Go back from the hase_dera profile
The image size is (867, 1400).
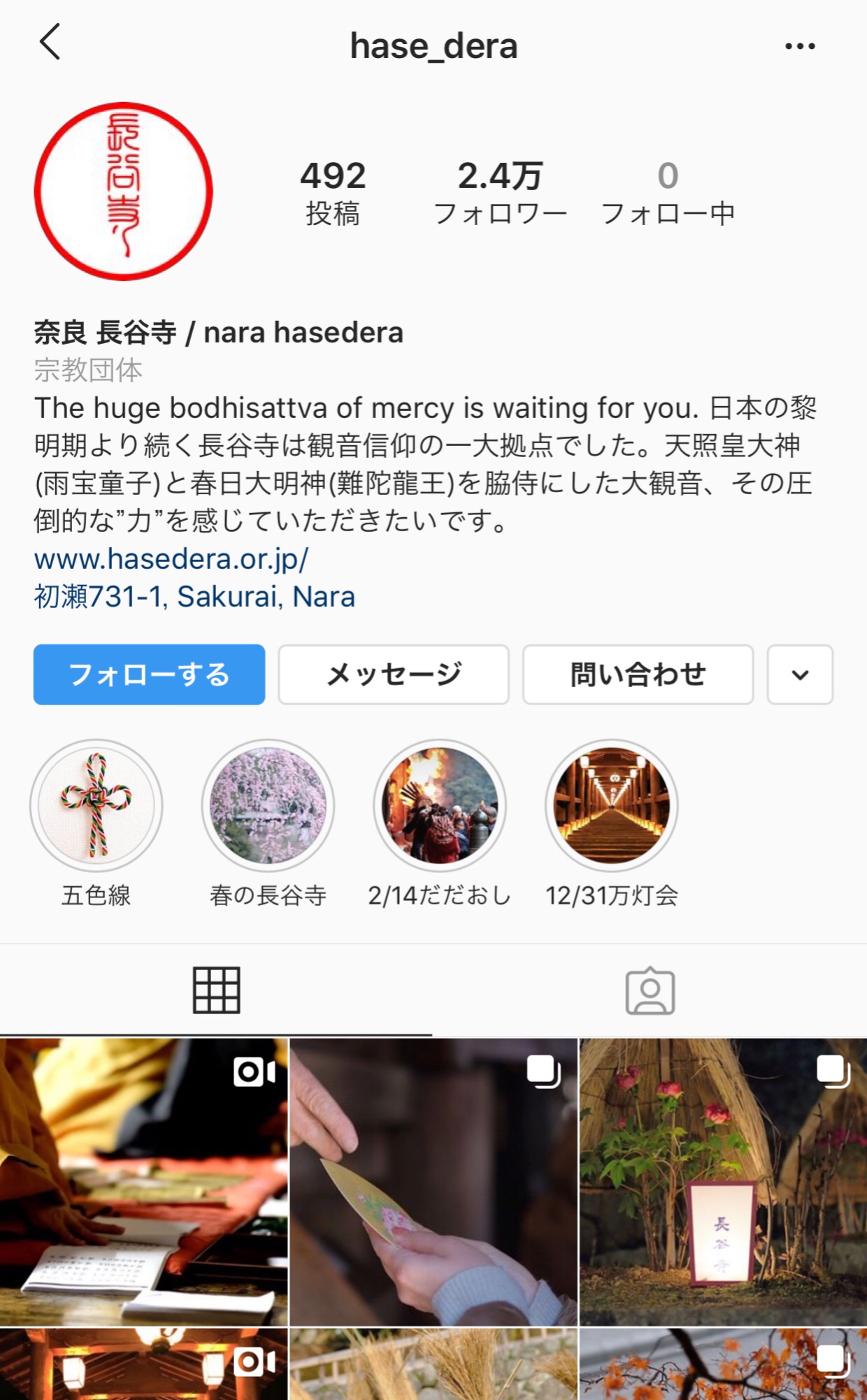(50, 43)
